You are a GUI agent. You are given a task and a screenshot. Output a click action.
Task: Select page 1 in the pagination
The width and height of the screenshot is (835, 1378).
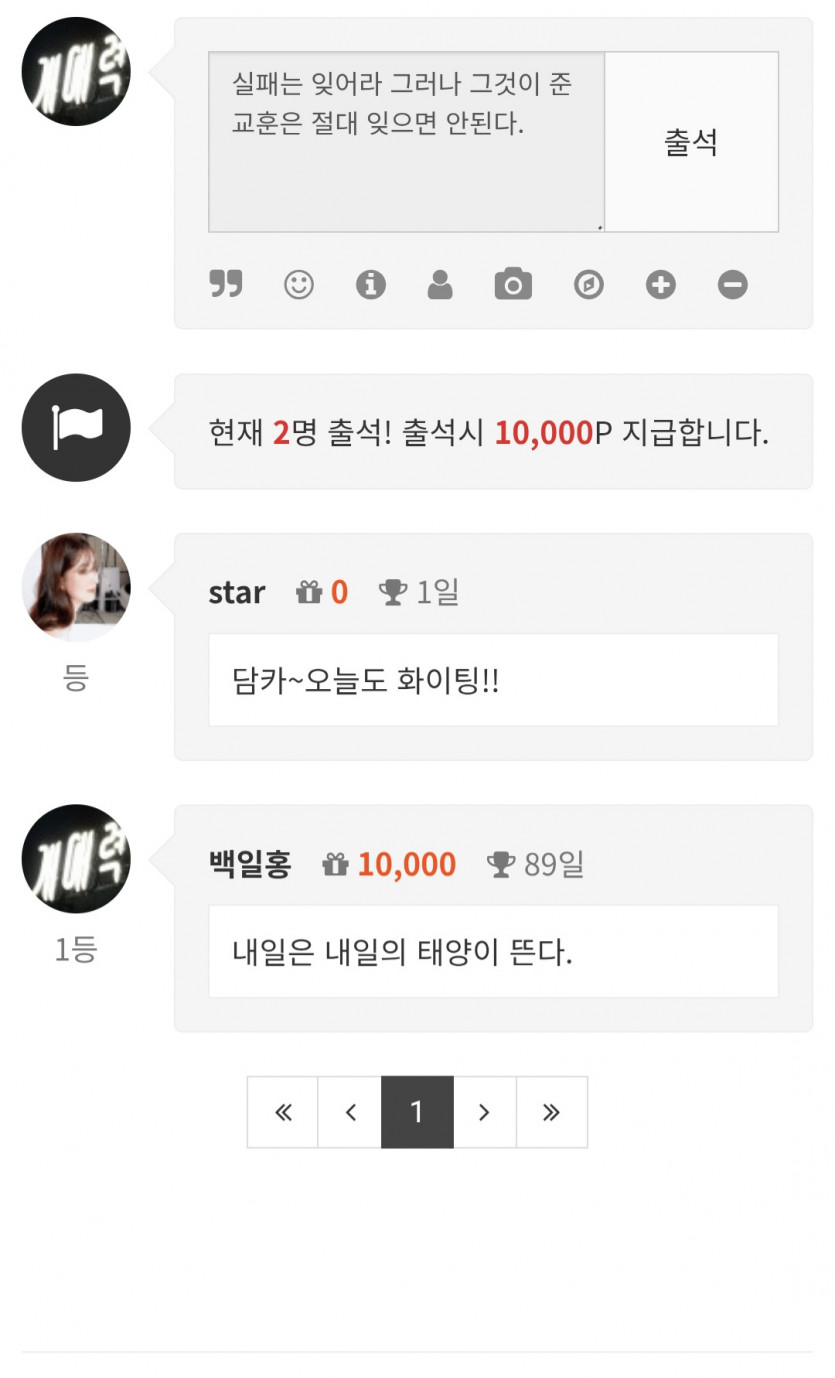click(417, 1111)
